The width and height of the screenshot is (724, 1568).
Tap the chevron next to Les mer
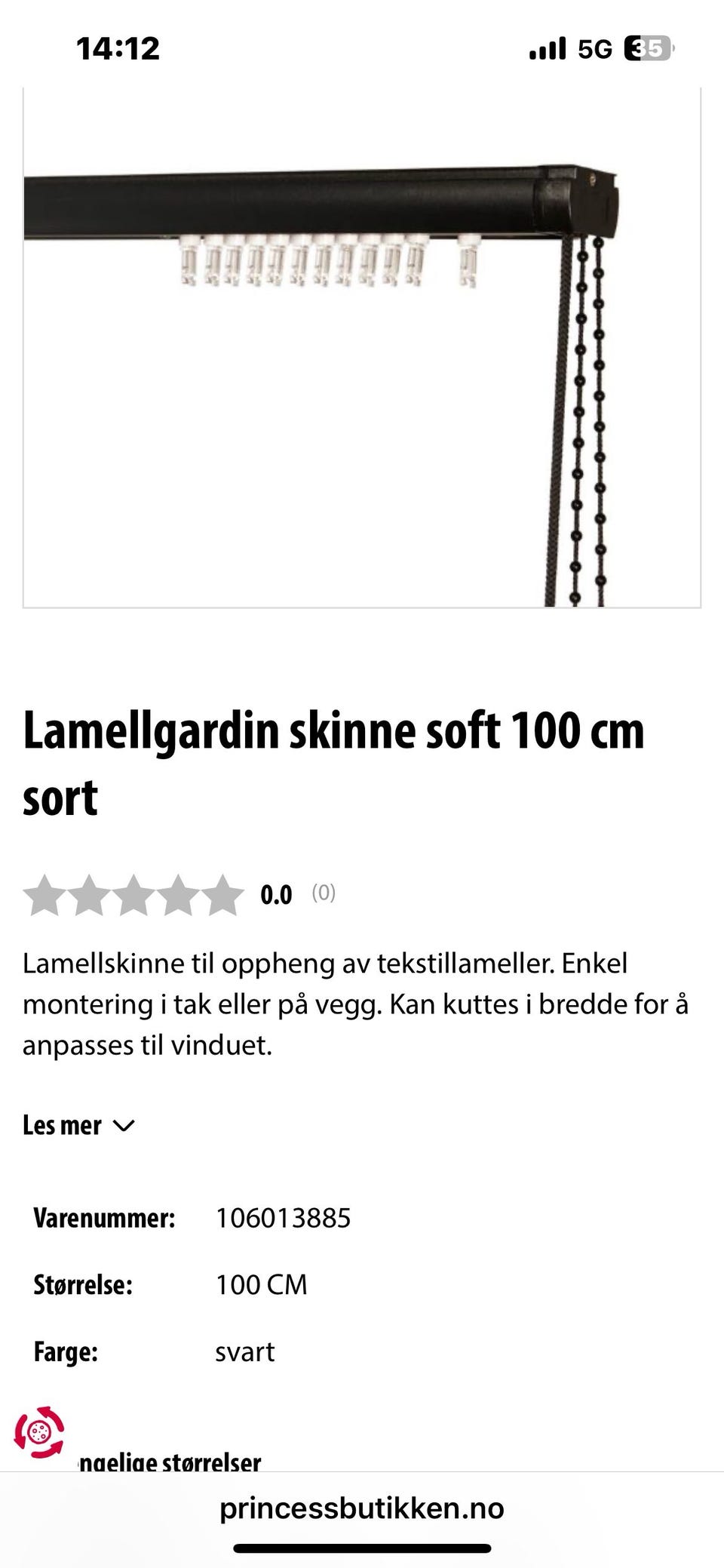[x=124, y=1127]
